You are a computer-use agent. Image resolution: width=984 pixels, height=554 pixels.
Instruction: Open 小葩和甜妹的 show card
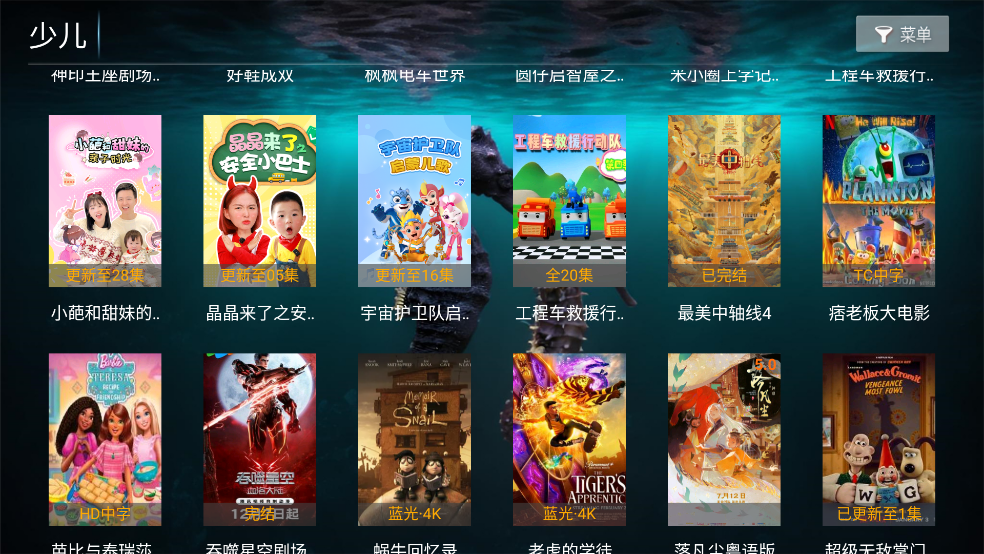point(105,201)
